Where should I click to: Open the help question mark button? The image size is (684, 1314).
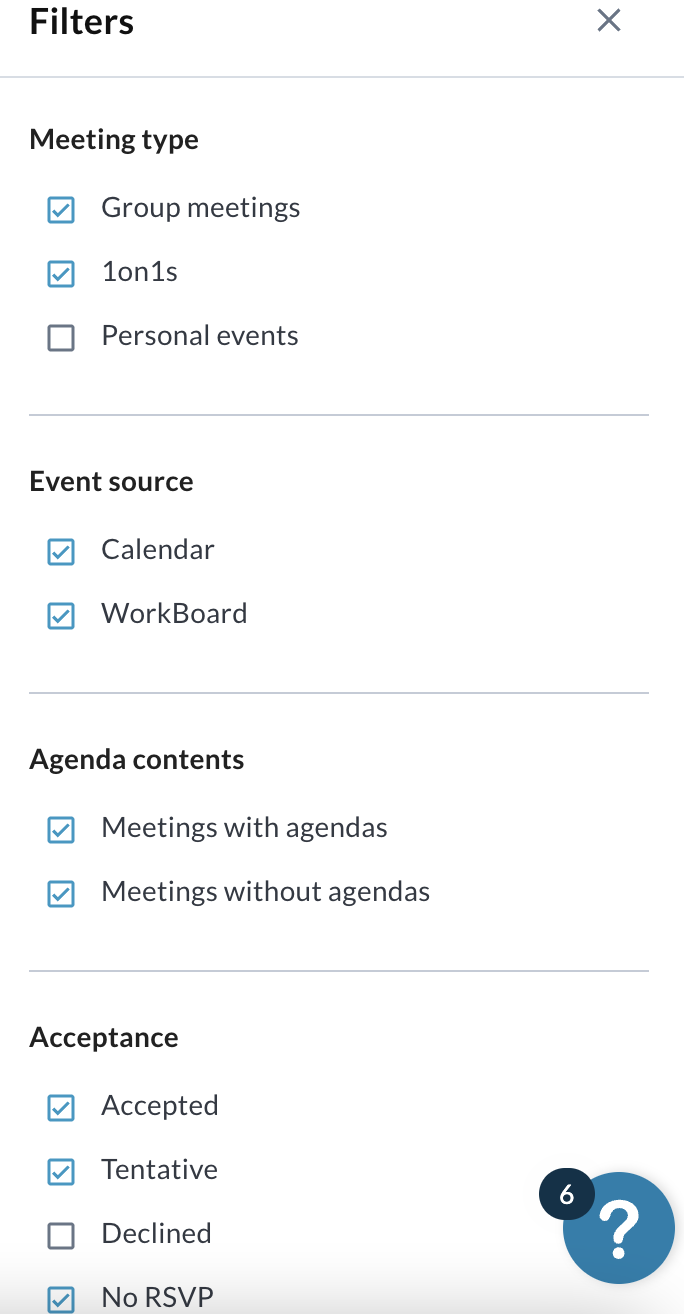click(618, 1228)
